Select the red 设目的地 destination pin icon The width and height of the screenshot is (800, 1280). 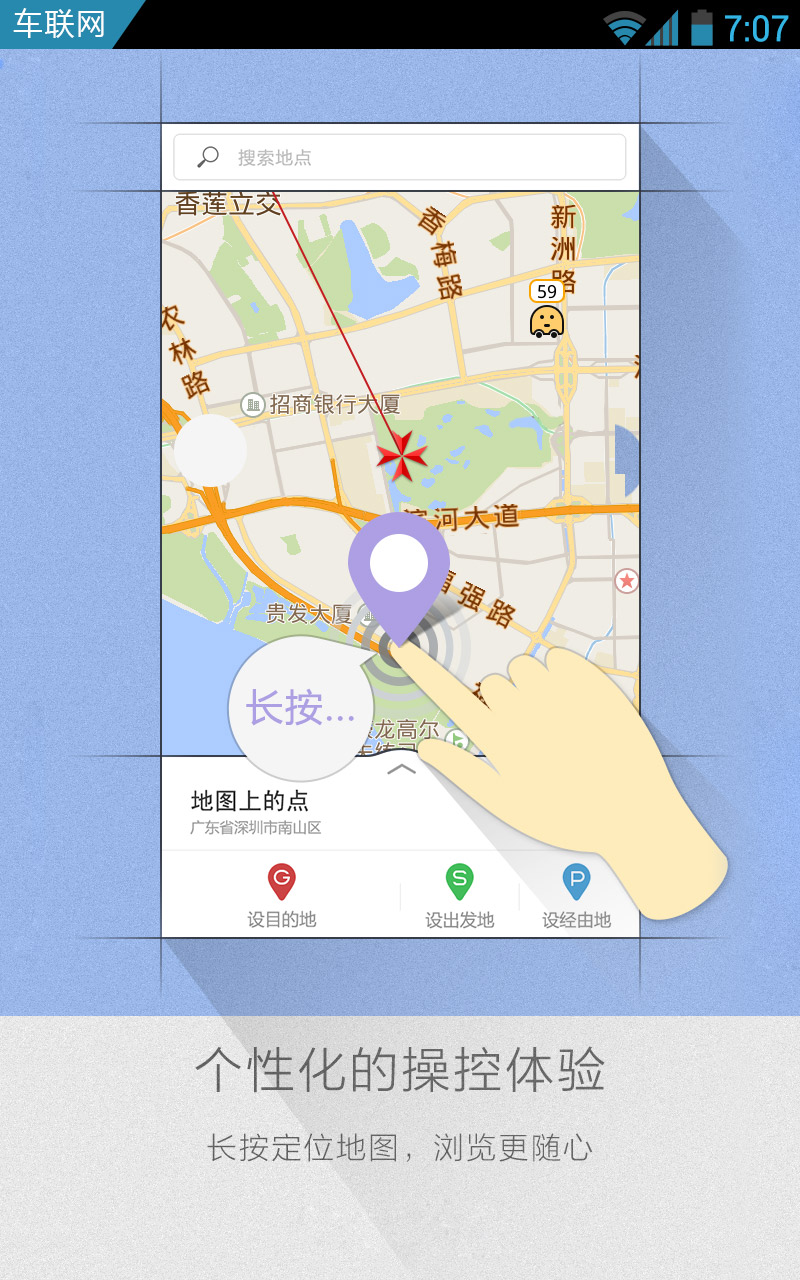(x=282, y=884)
